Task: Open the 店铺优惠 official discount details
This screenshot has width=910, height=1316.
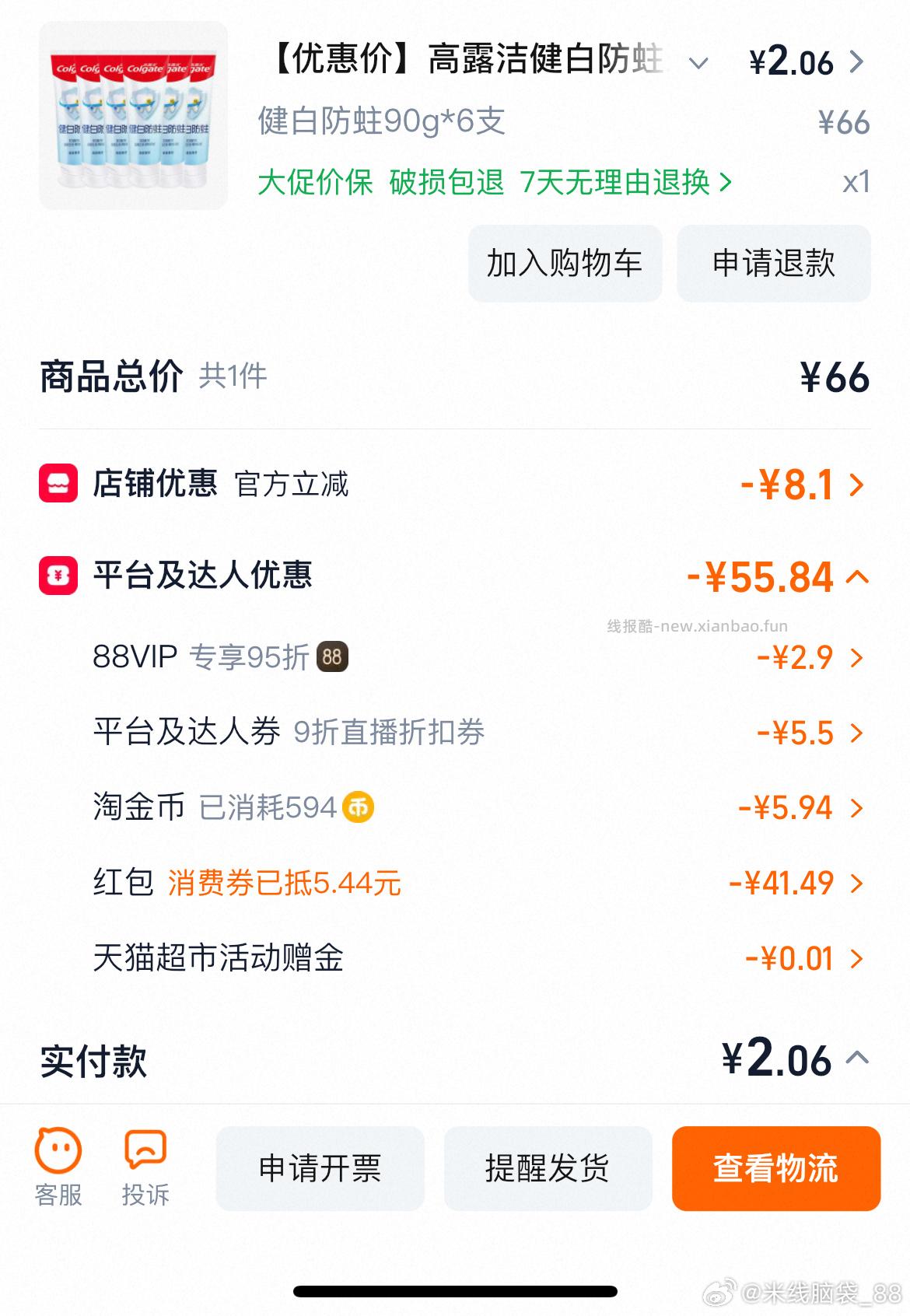Action: [x=858, y=484]
